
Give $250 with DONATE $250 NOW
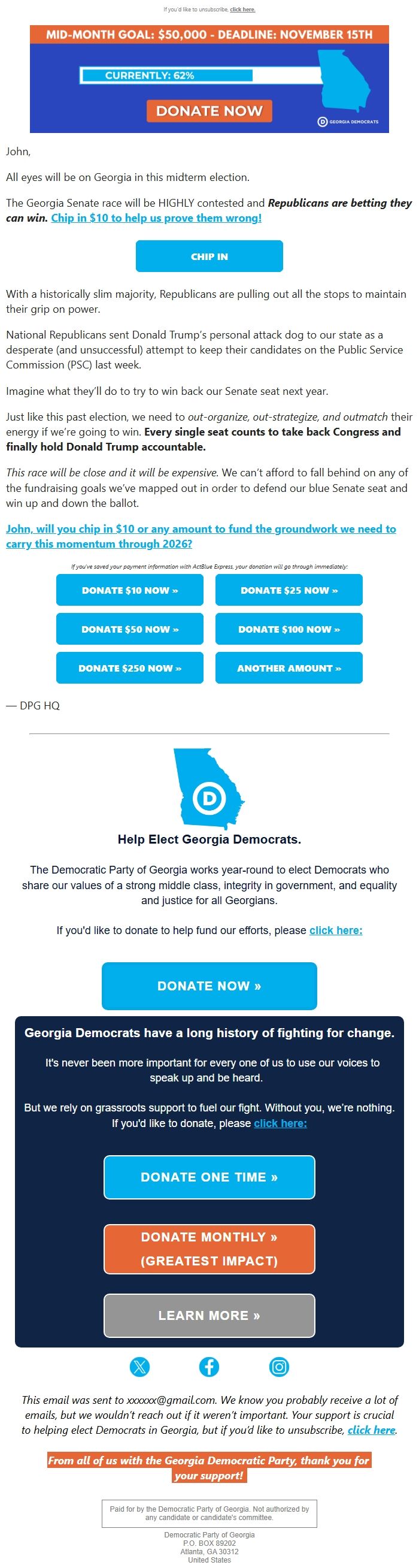coord(129,667)
